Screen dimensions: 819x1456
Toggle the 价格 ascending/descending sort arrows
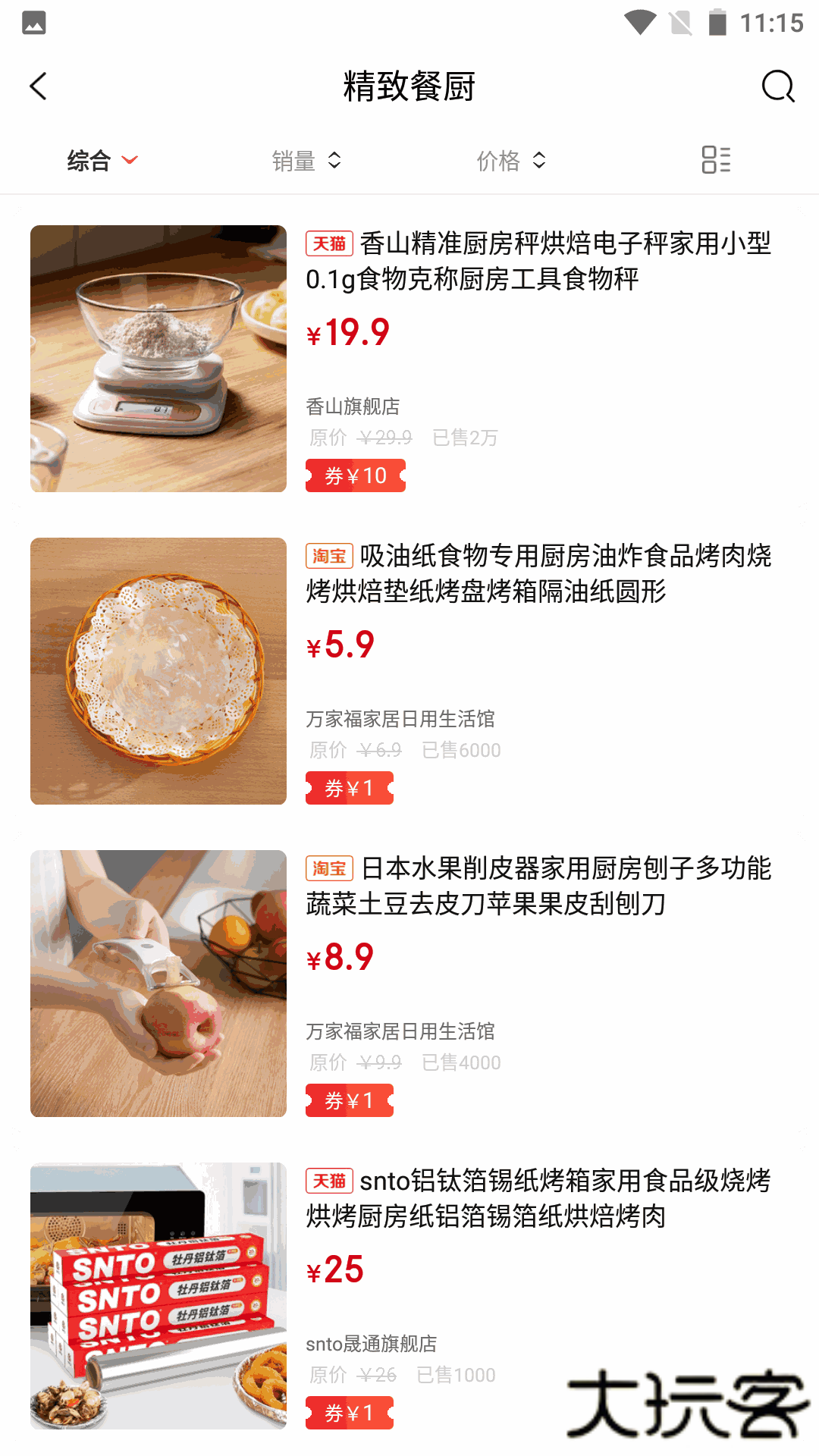[x=538, y=160]
